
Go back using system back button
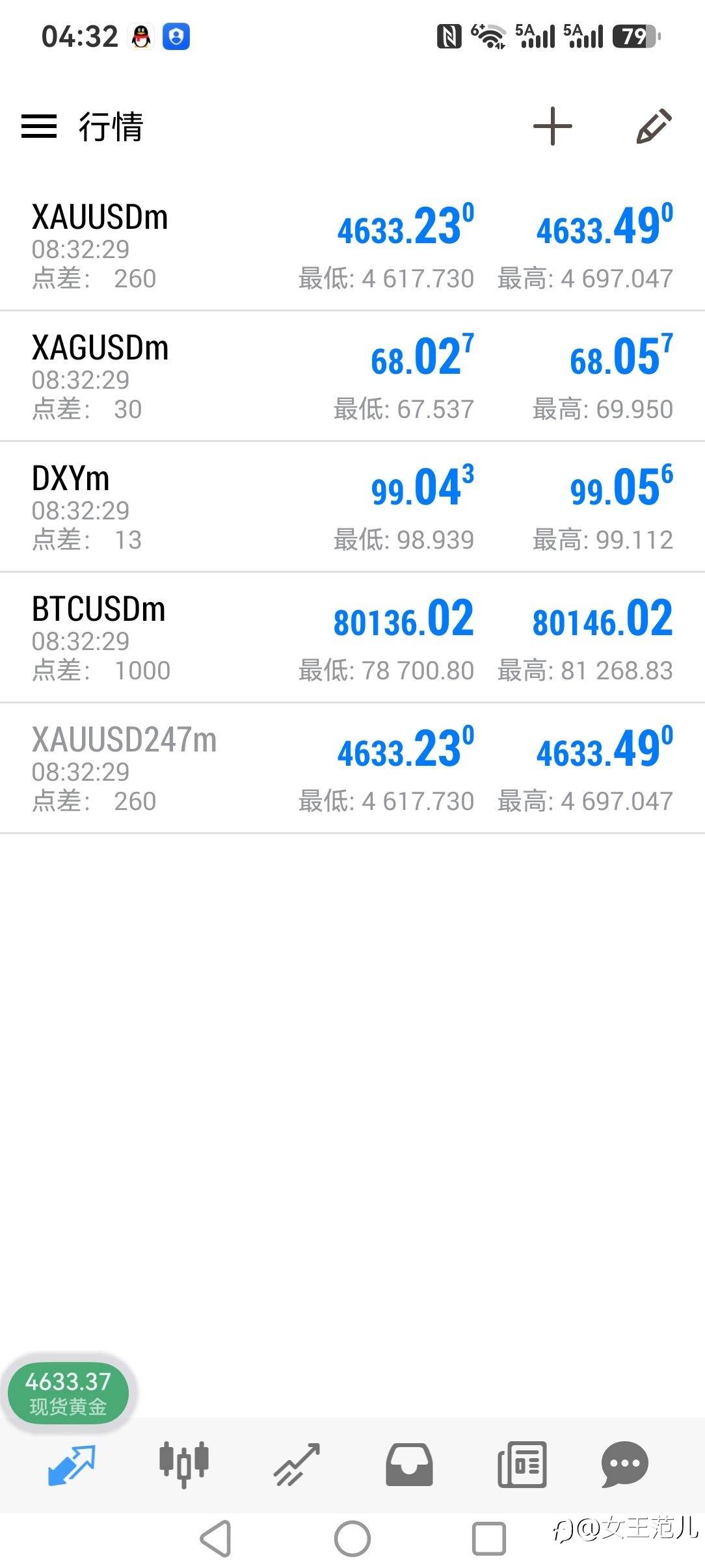tap(216, 1539)
